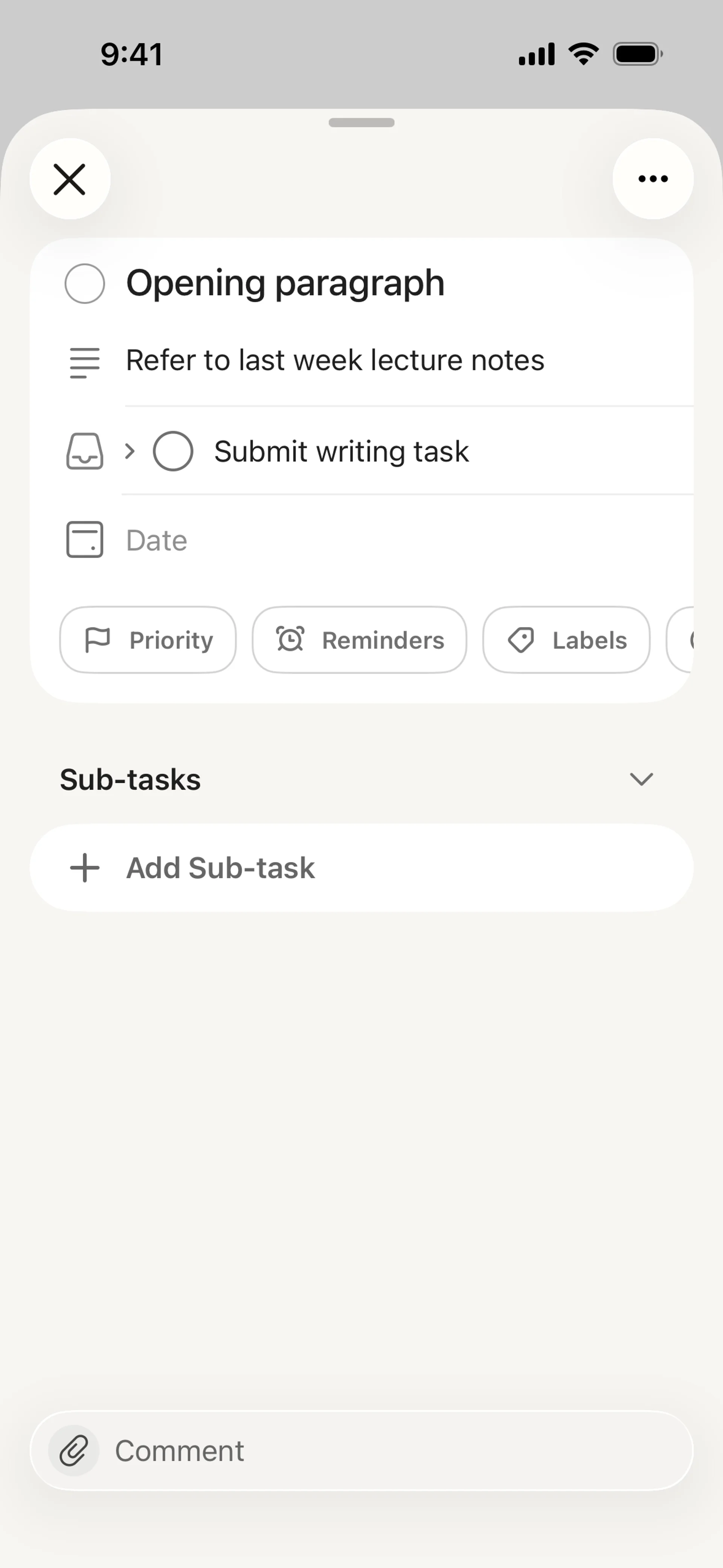
Task: Edit the description about lecture notes
Action: 335,360
